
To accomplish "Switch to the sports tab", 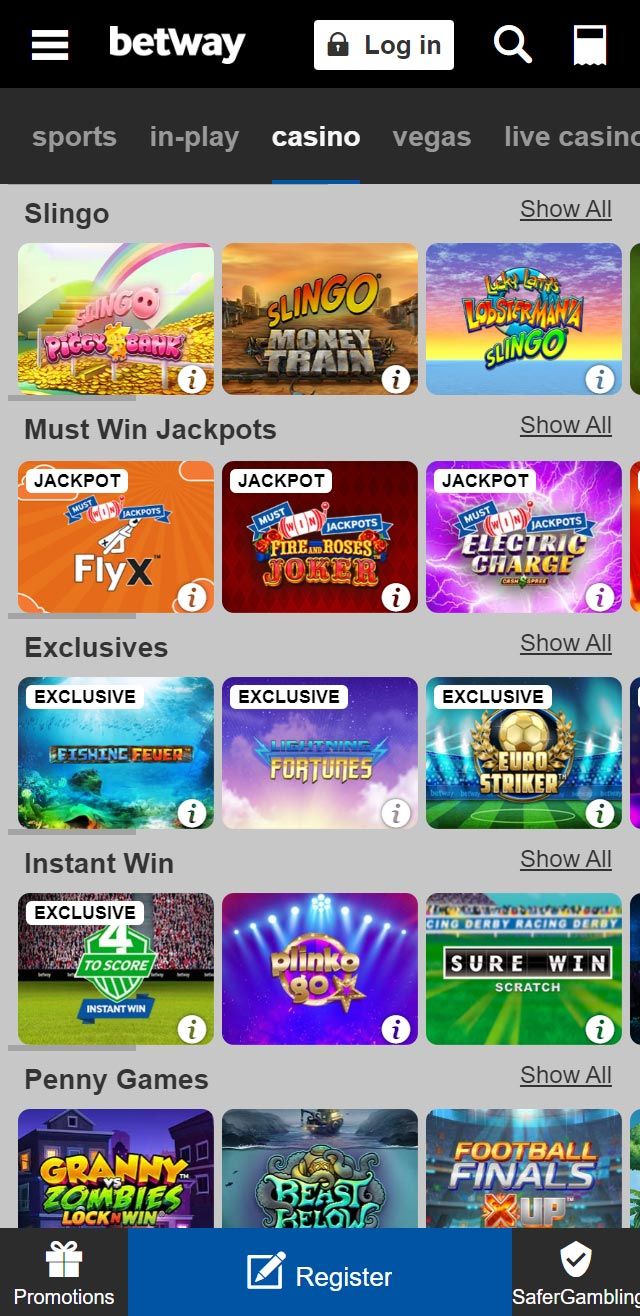I will (74, 137).
